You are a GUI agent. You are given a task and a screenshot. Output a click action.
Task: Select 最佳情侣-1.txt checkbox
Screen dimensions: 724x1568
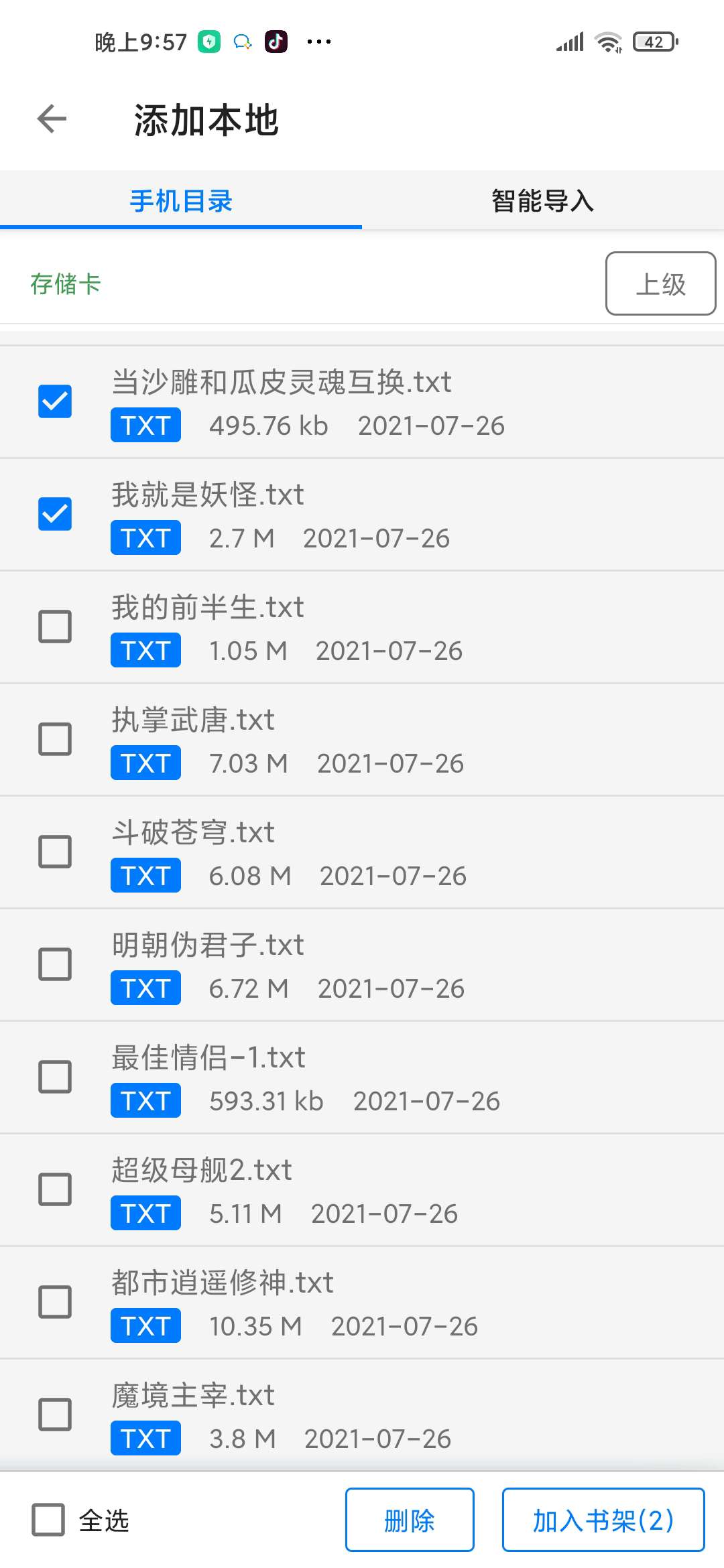click(x=55, y=1077)
